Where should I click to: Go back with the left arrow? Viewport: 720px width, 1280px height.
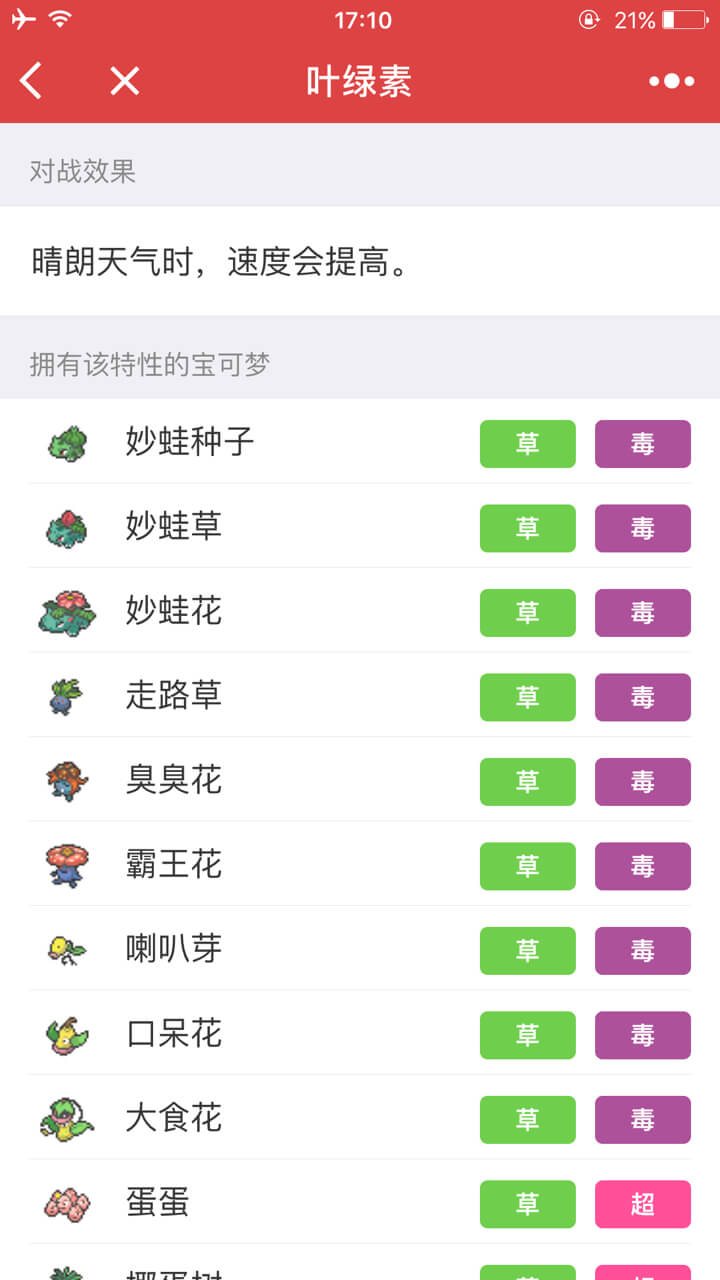(32, 81)
